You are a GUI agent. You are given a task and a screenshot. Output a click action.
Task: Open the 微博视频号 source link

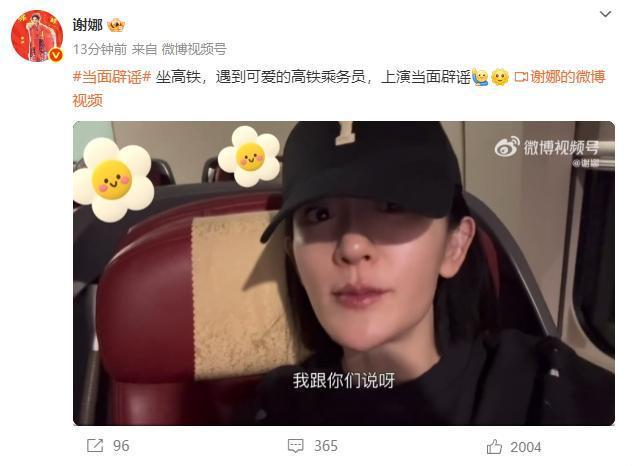[193, 48]
